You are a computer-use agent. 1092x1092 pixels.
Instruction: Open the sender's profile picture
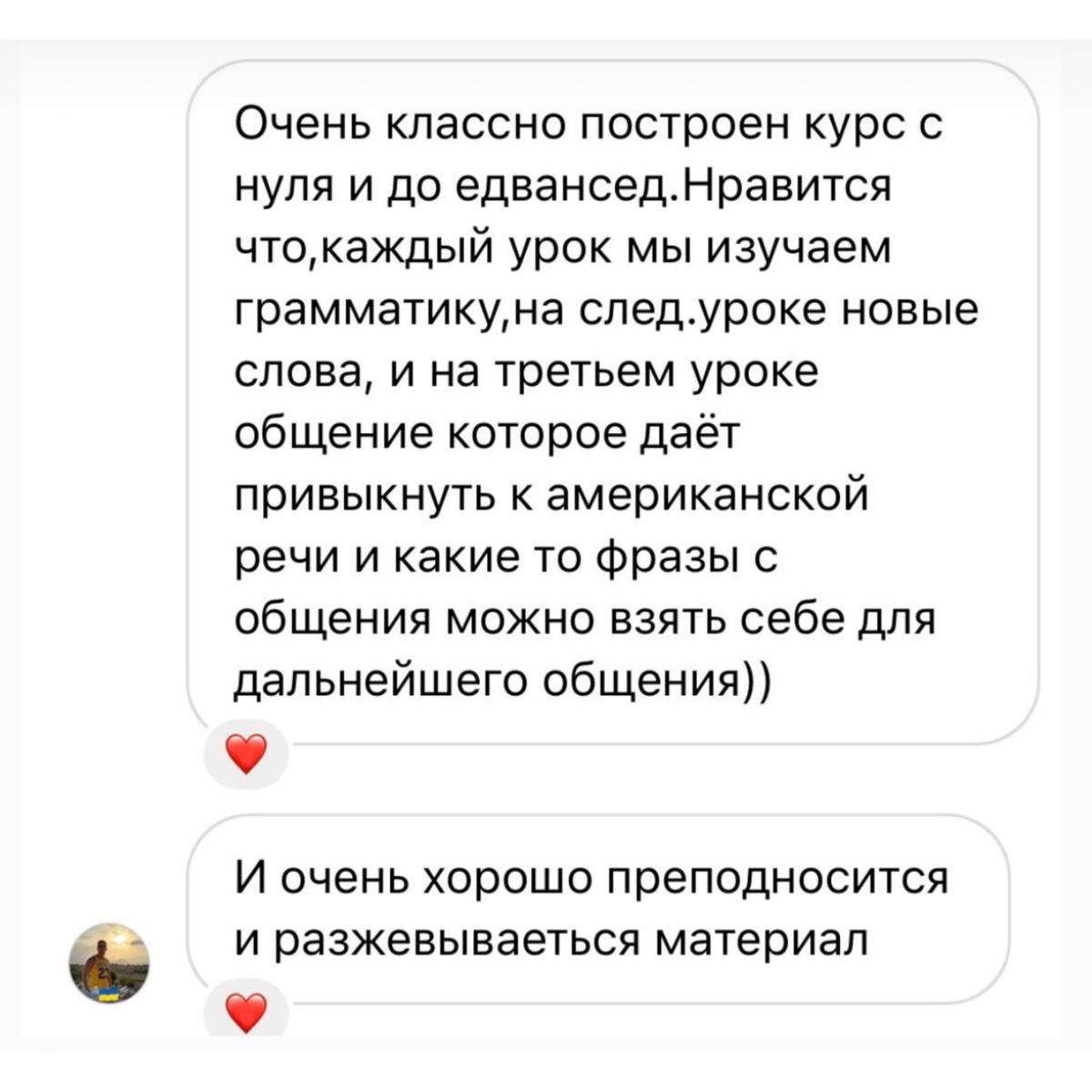coord(110,963)
